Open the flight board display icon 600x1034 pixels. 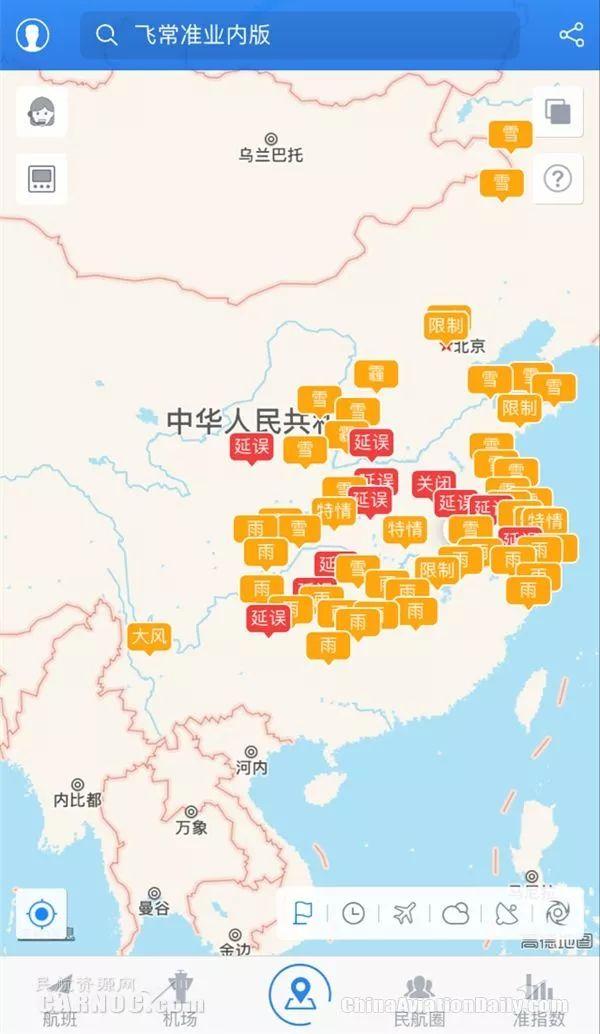coord(42,179)
